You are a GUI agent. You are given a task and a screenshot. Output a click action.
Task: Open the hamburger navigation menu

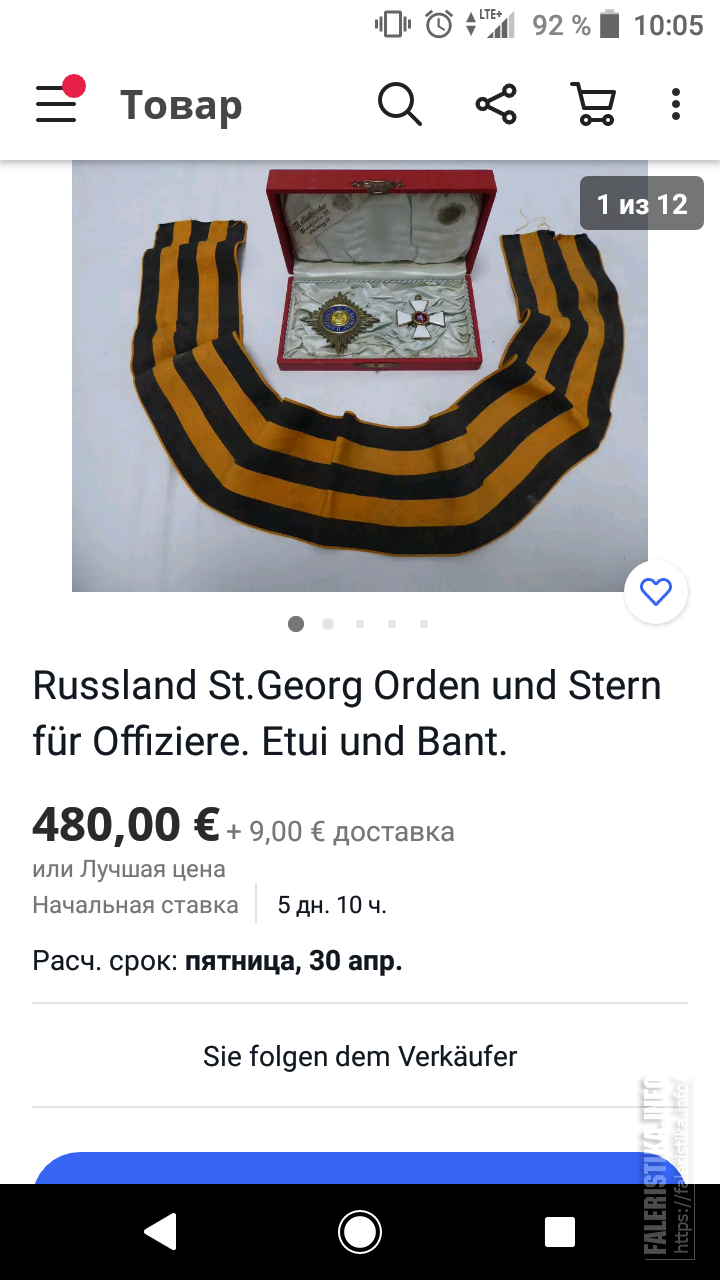tap(57, 104)
